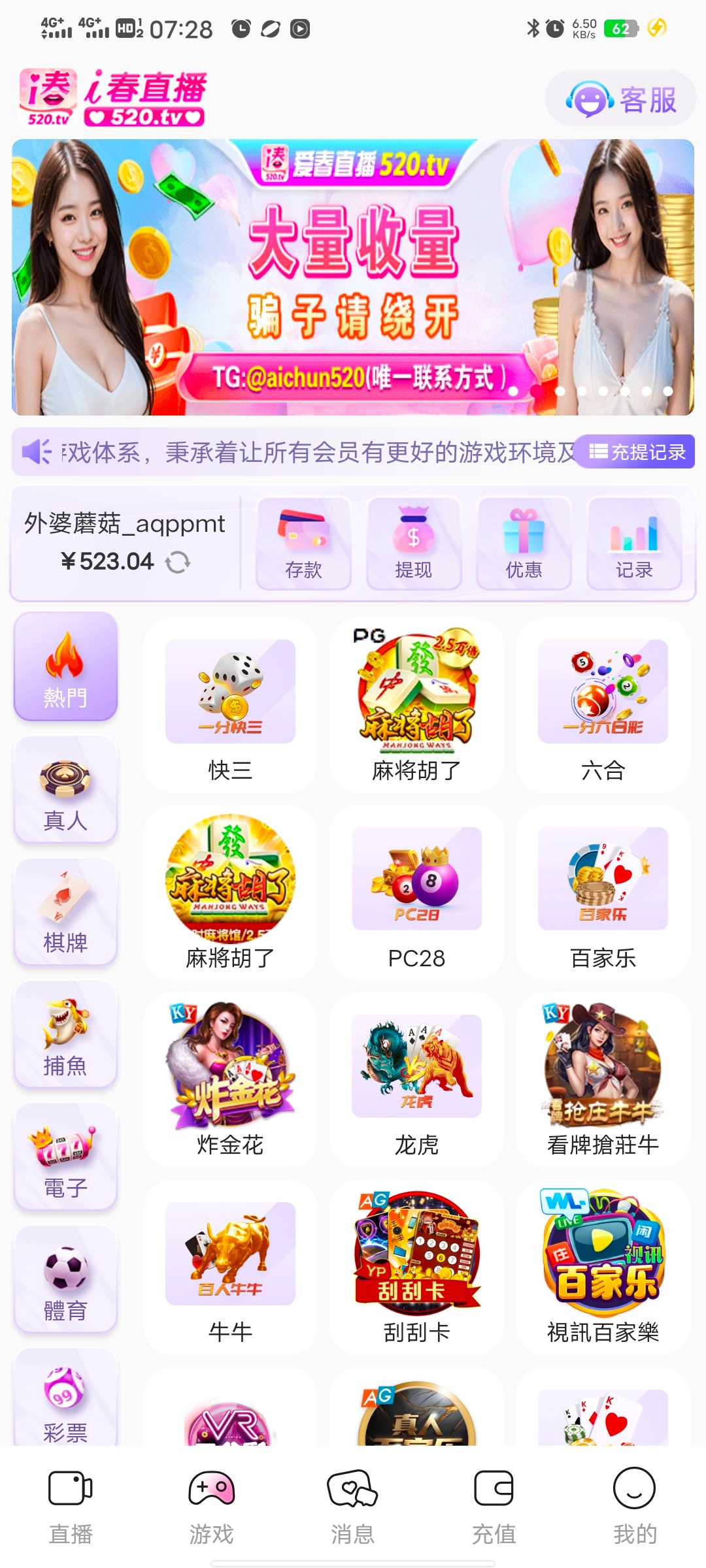Select the 棋牌 category
The width and height of the screenshot is (706, 1568).
(65, 912)
